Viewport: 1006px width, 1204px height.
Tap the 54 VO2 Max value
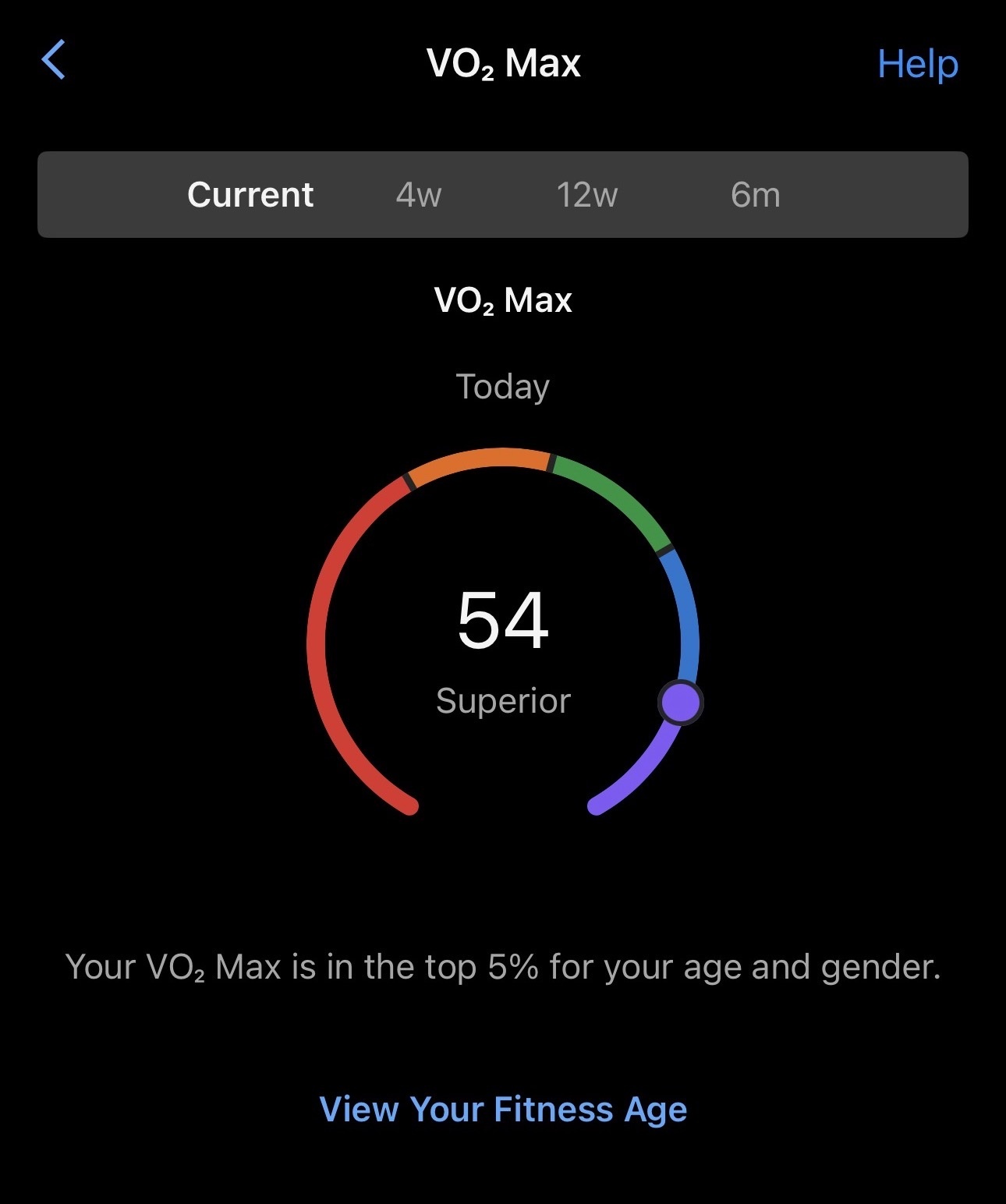(503, 621)
